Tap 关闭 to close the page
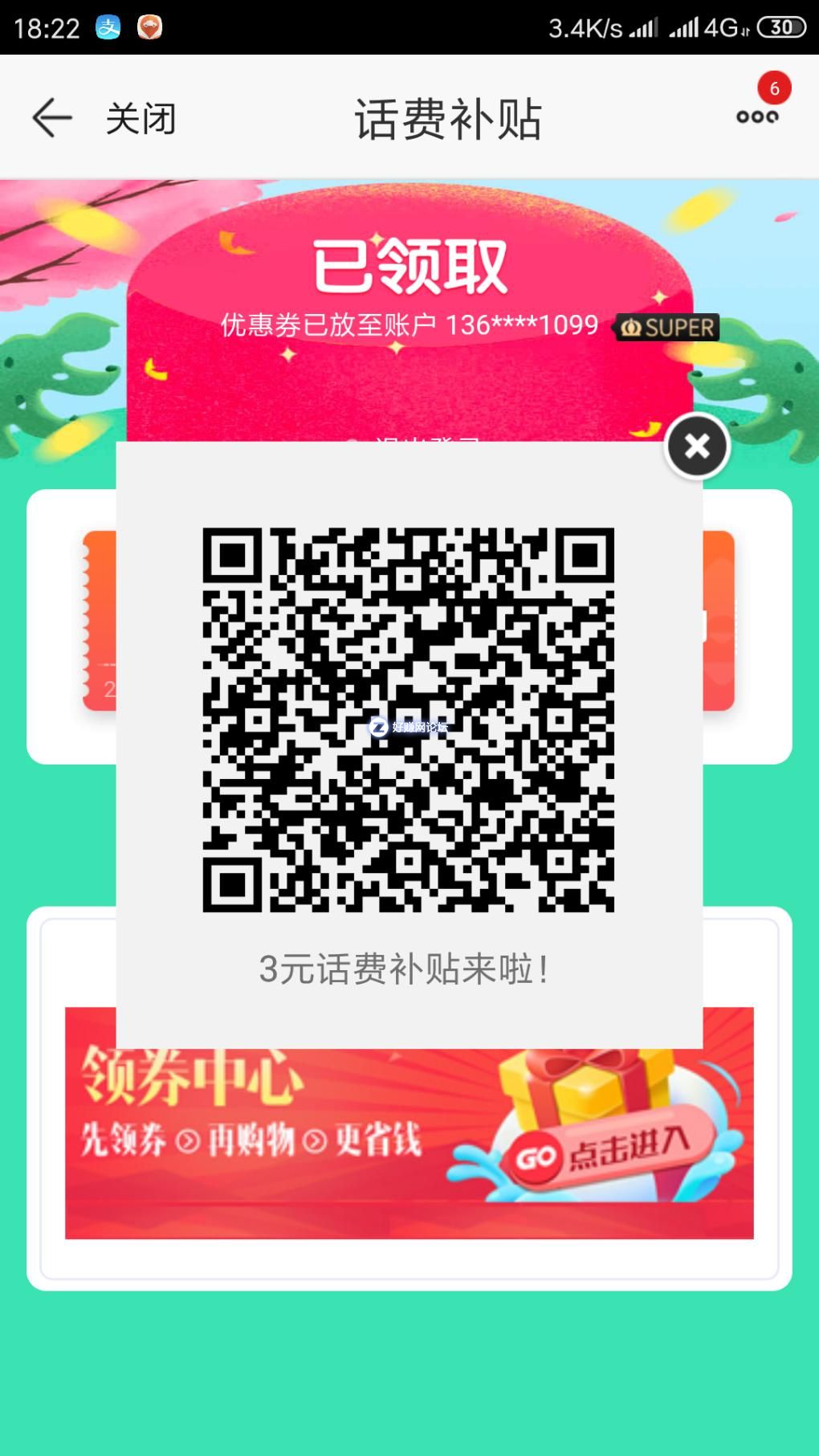The image size is (819, 1456). [x=141, y=119]
